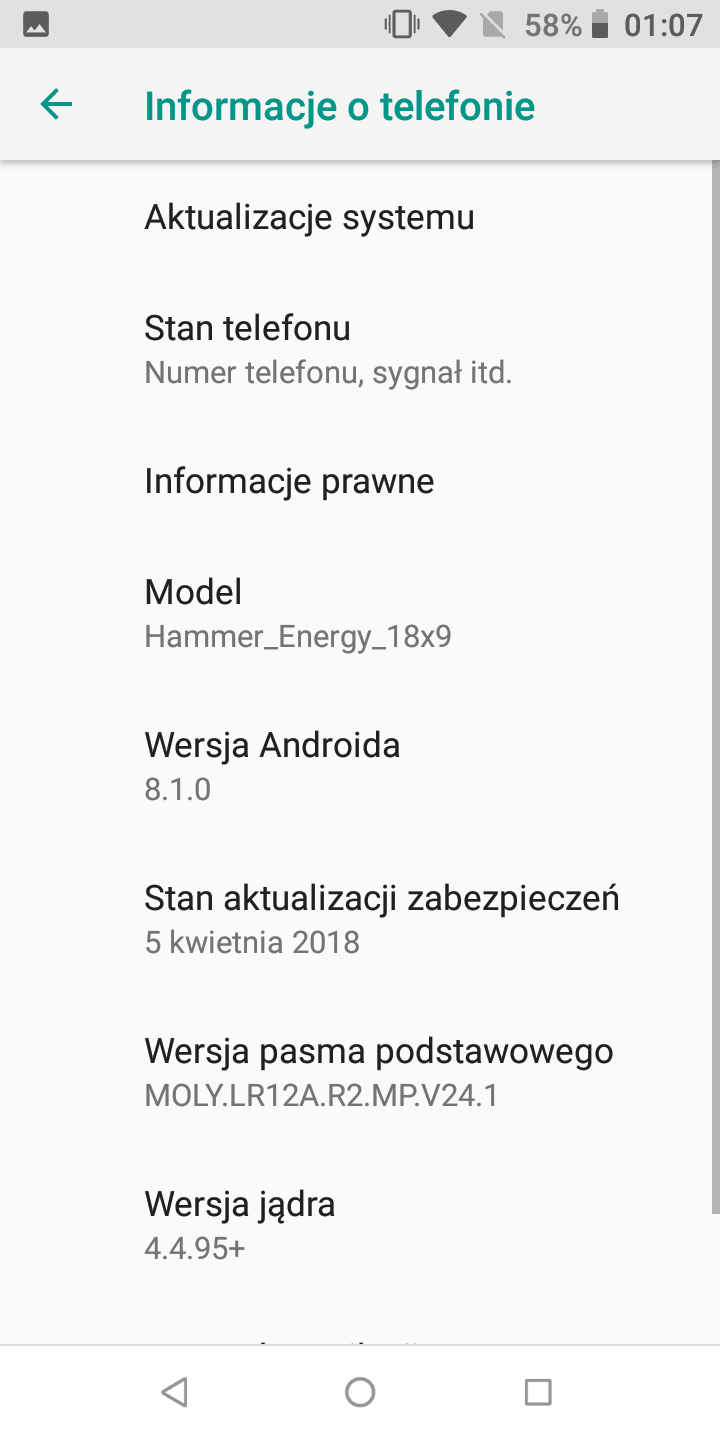Tap Wersja jądra row
This screenshot has height=1440, width=720.
[x=360, y=1225]
